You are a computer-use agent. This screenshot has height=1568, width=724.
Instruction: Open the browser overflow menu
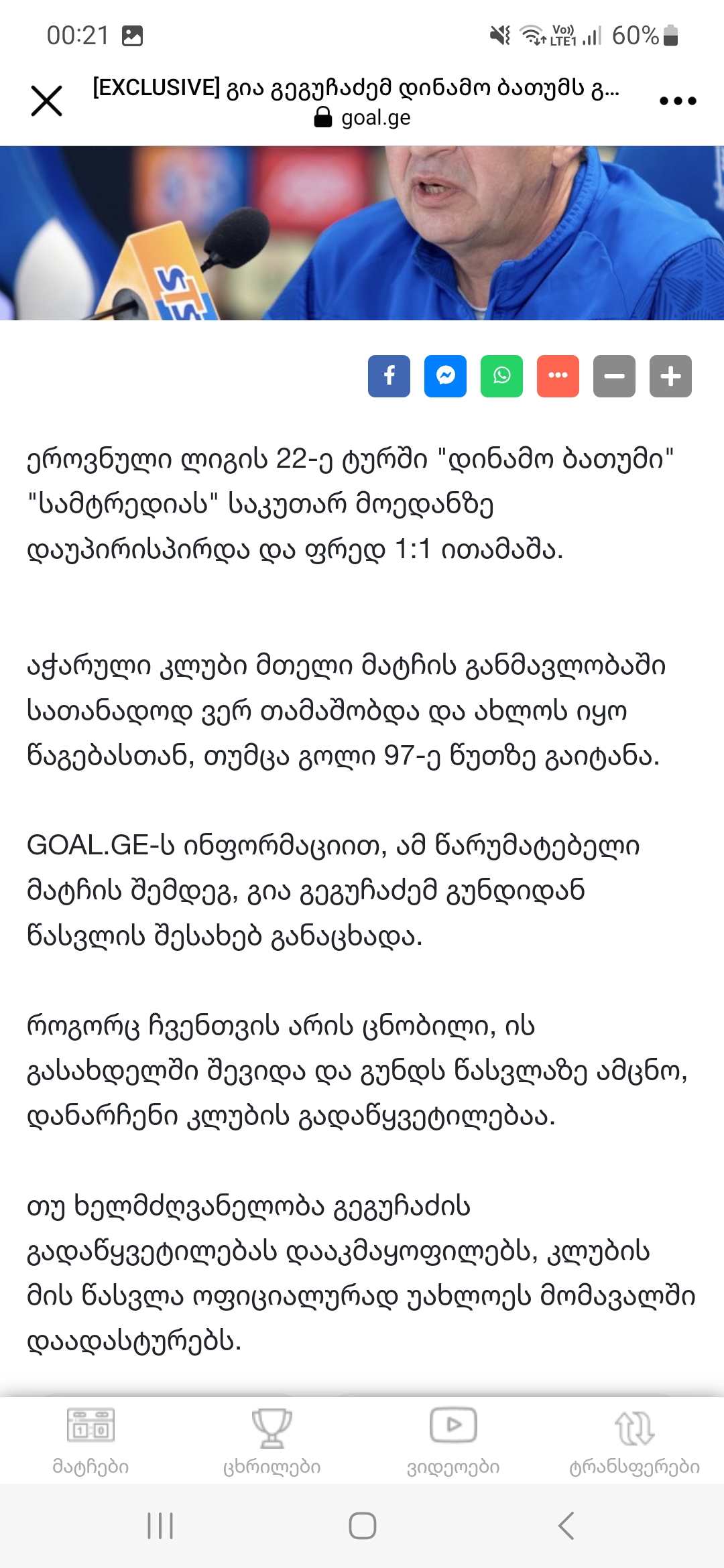pos(677,101)
